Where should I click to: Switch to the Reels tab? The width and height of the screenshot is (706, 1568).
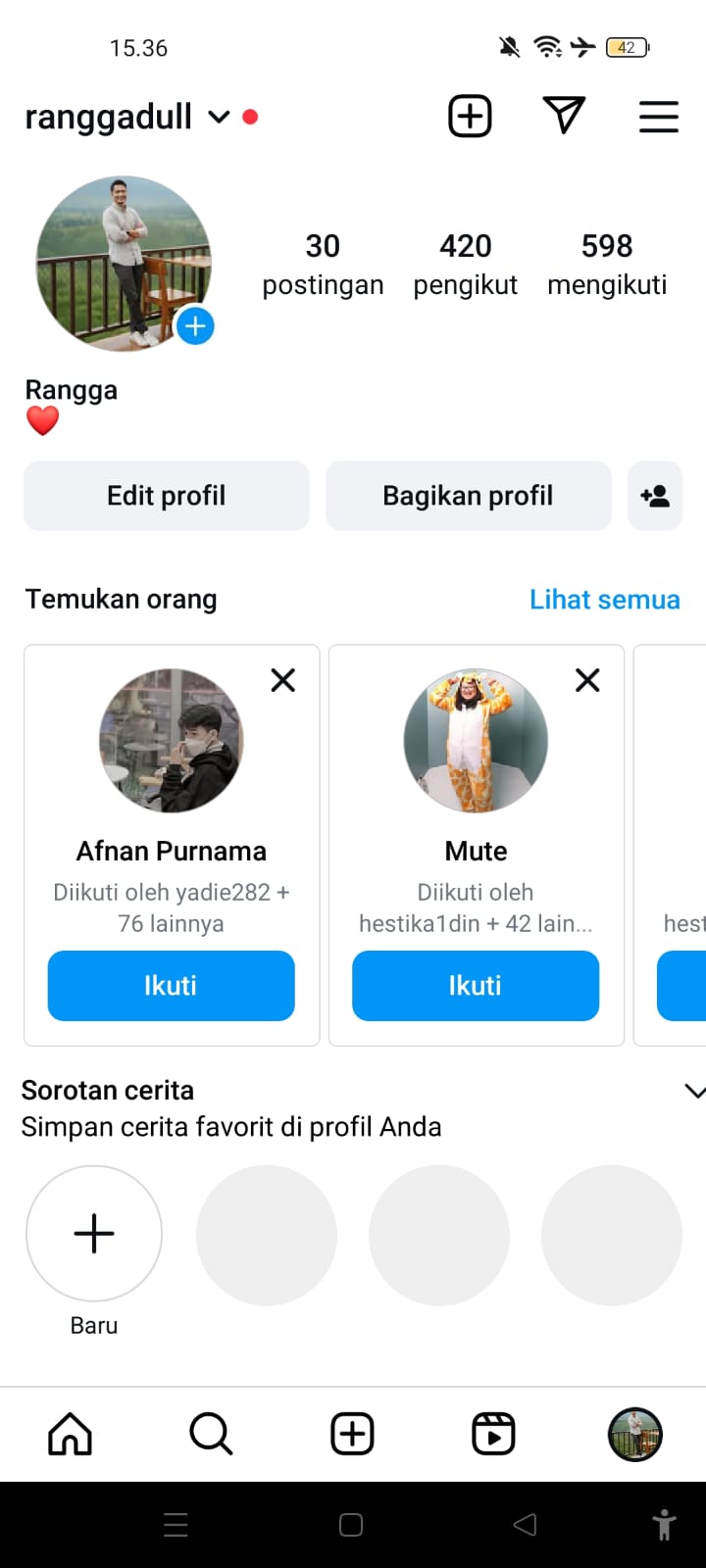coord(493,1434)
